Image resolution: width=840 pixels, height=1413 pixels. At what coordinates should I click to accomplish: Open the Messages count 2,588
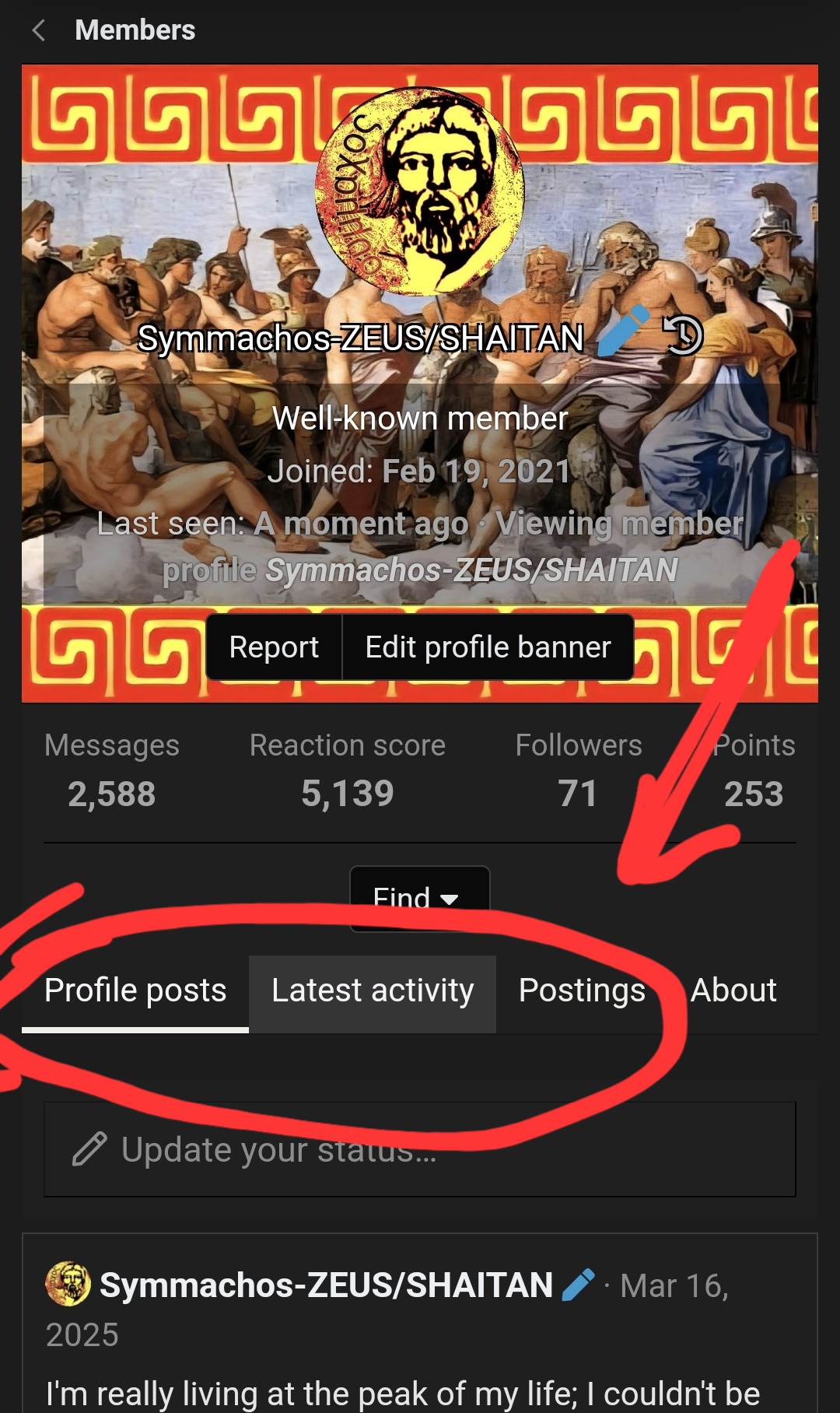[x=112, y=794]
